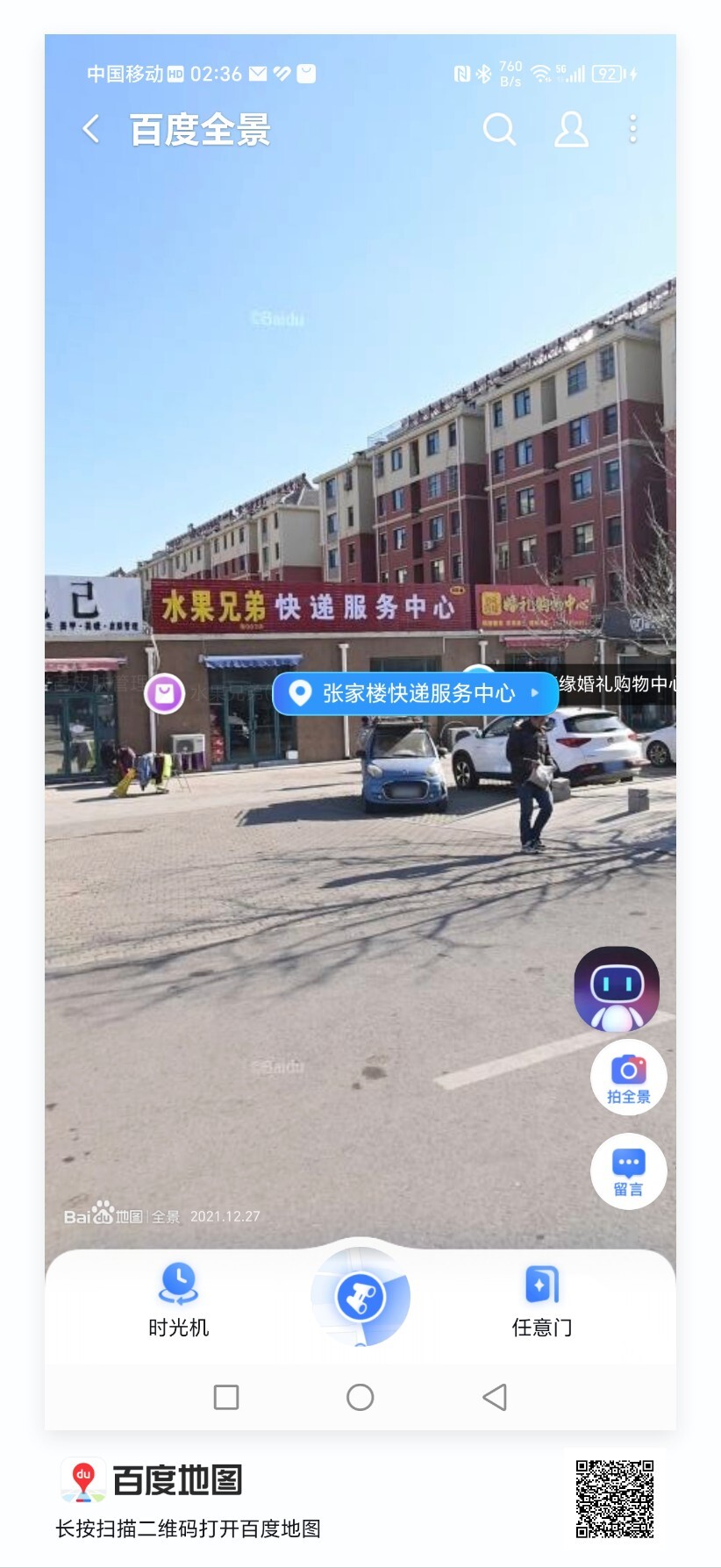Tap the purple shop marker on storefront
Image resolution: width=721 pixels, height=1568 pixels.
pos(165,694)
